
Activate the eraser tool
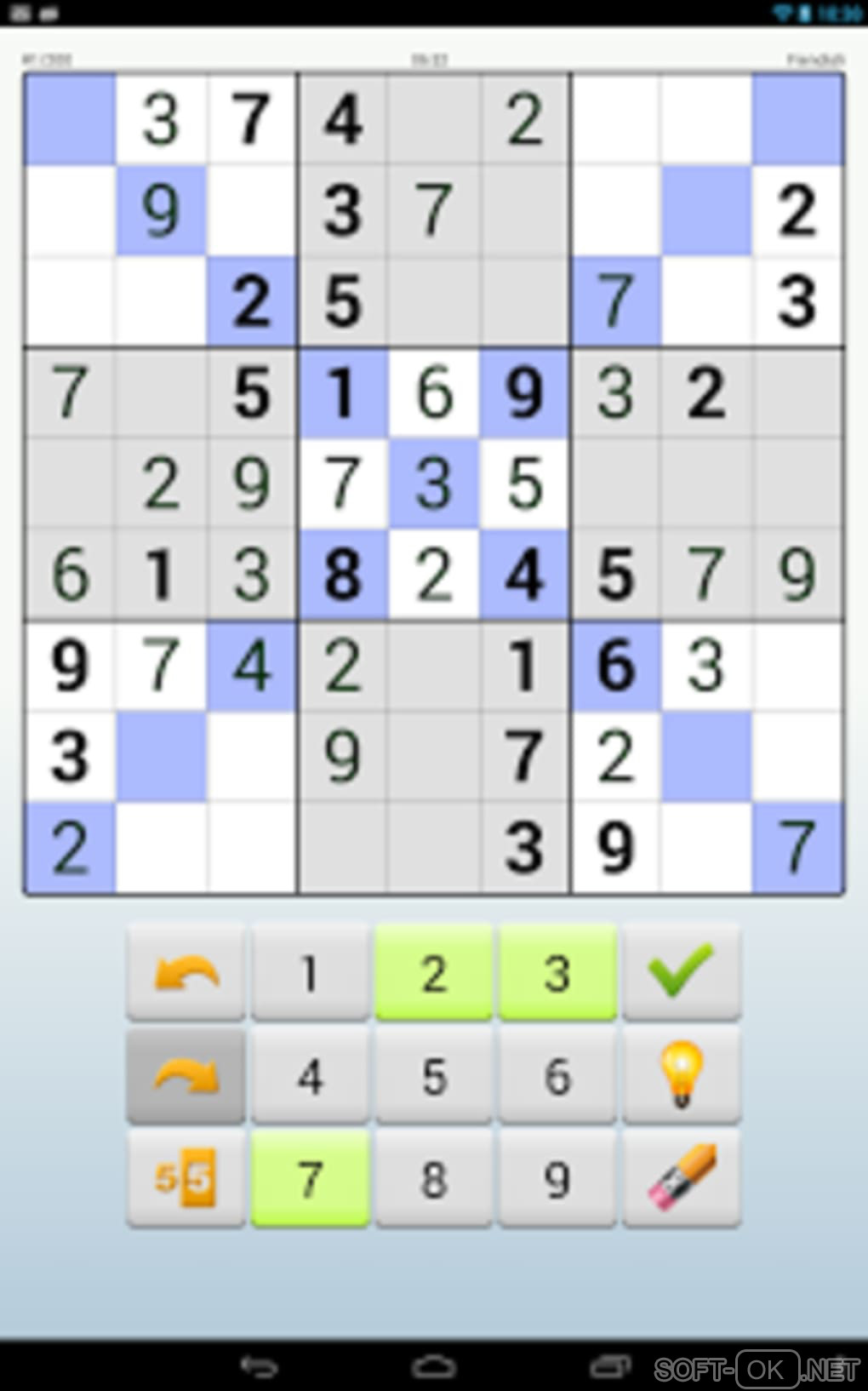pyautogui.click(x=681, y=1179)
